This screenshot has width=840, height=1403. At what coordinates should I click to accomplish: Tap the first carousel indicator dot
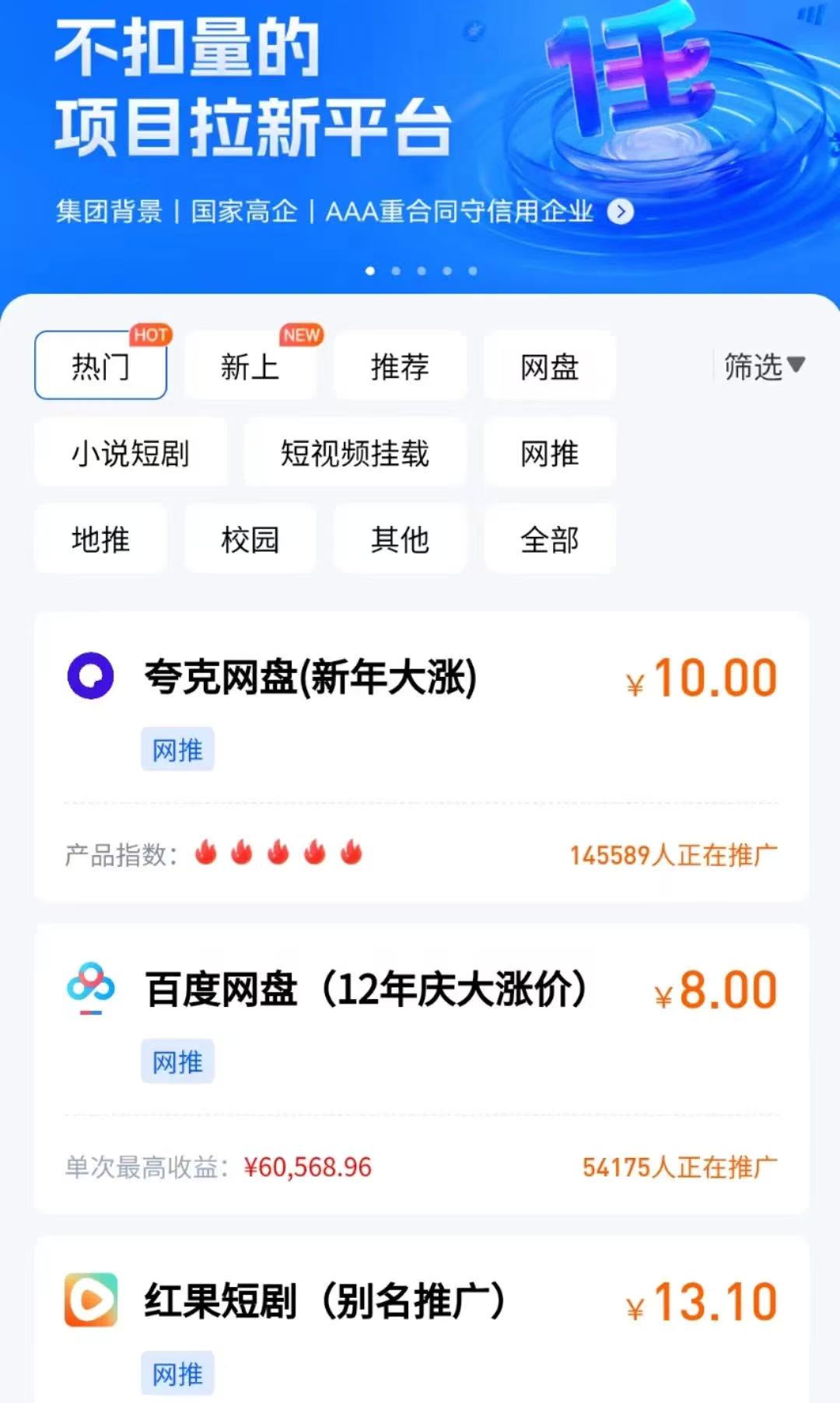click(371, 270)
